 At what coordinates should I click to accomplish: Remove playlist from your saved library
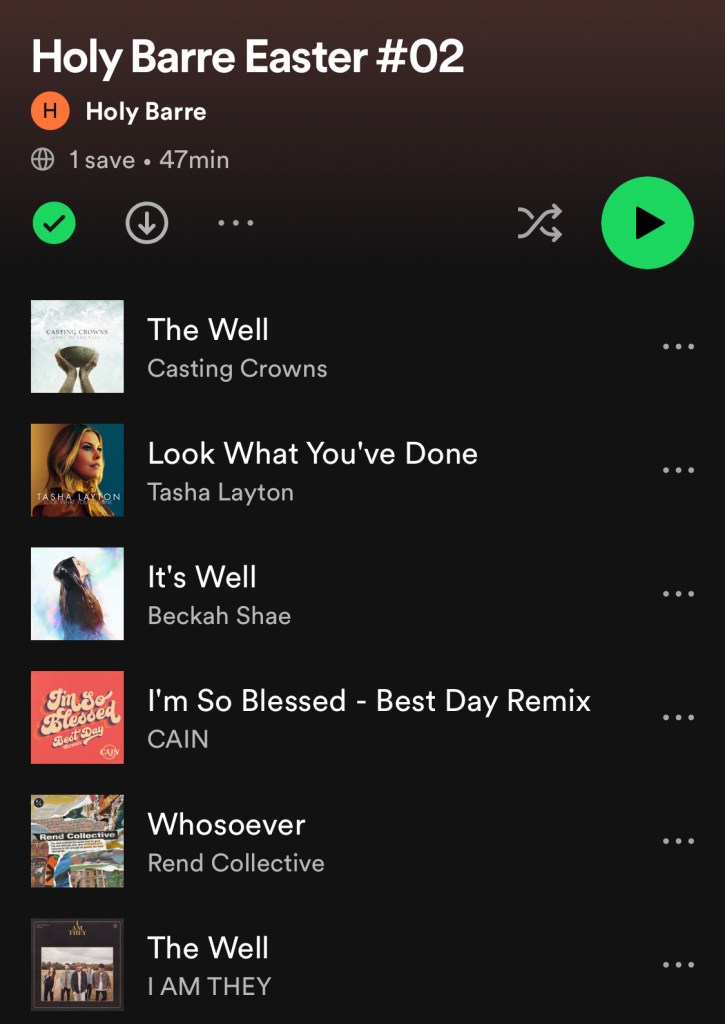(54, 223)
